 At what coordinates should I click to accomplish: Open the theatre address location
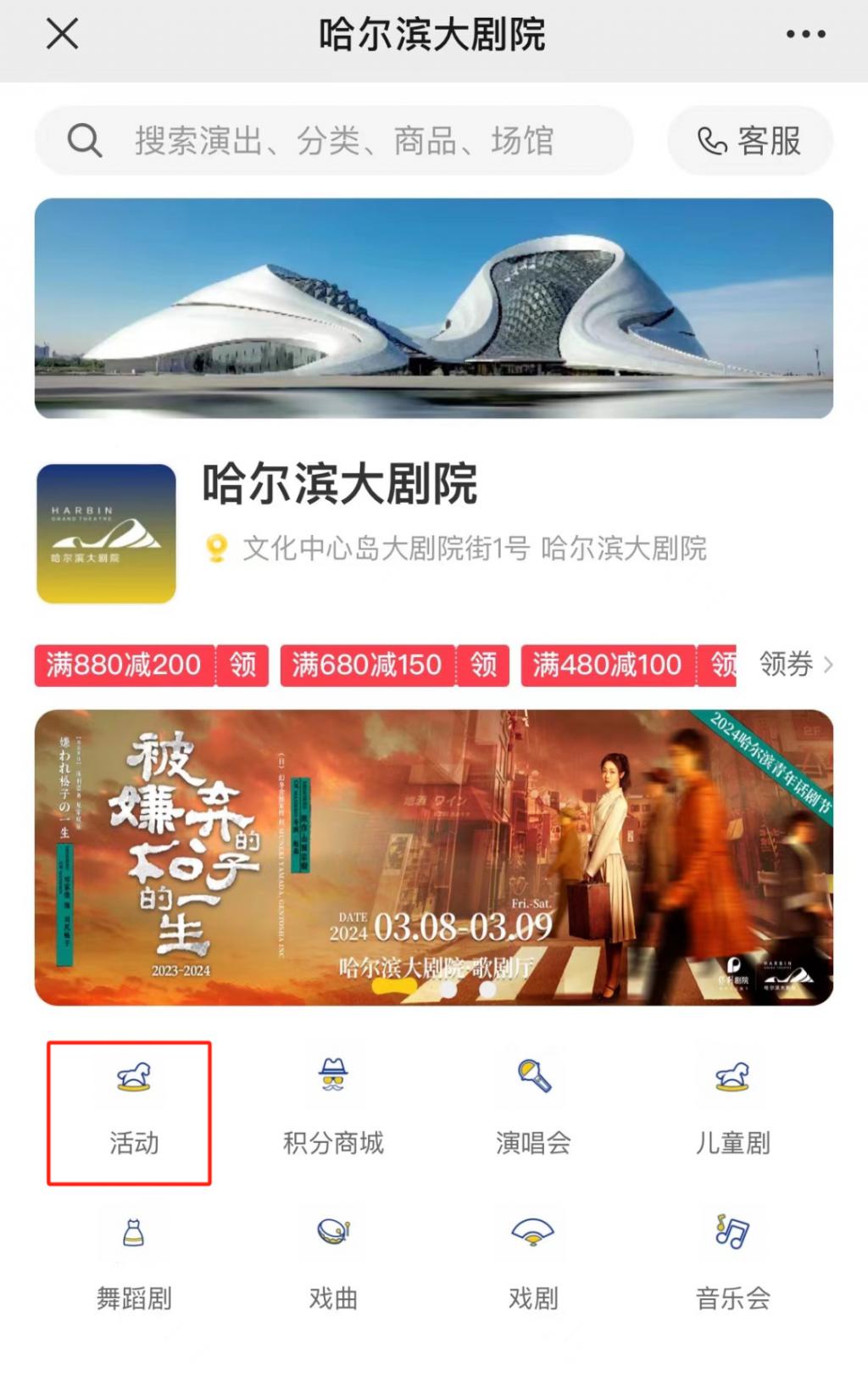coord(473,549)
